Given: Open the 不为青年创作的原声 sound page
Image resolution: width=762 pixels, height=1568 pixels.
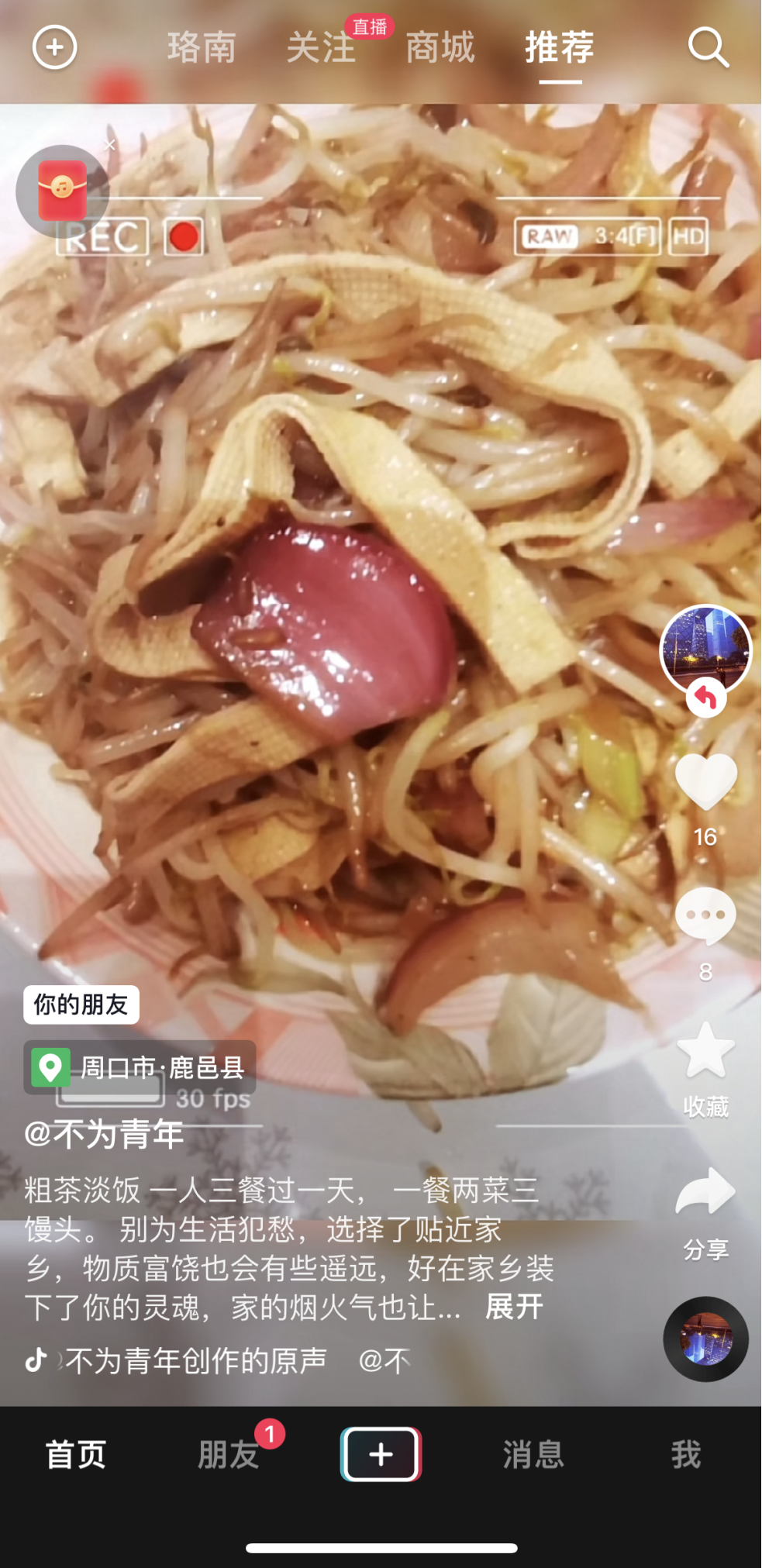Looking at the screenshot, I should (x=195, y=1360).
